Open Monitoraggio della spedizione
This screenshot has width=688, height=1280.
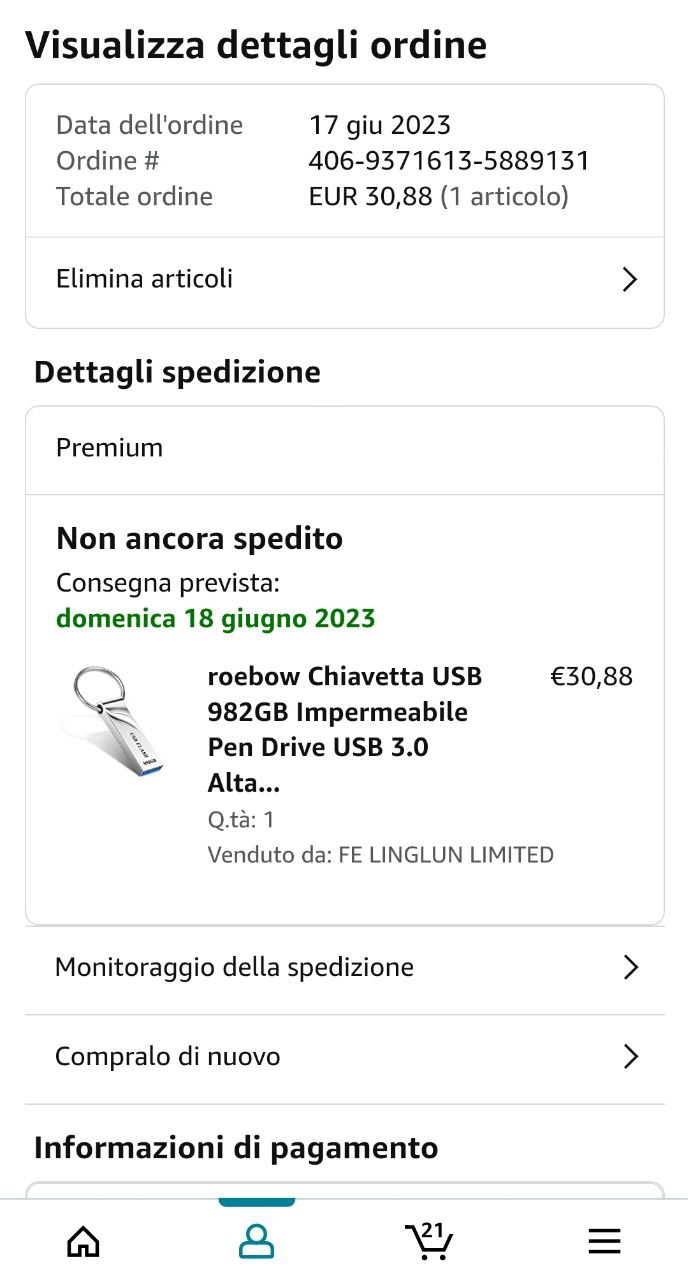[x=344, y=968]
